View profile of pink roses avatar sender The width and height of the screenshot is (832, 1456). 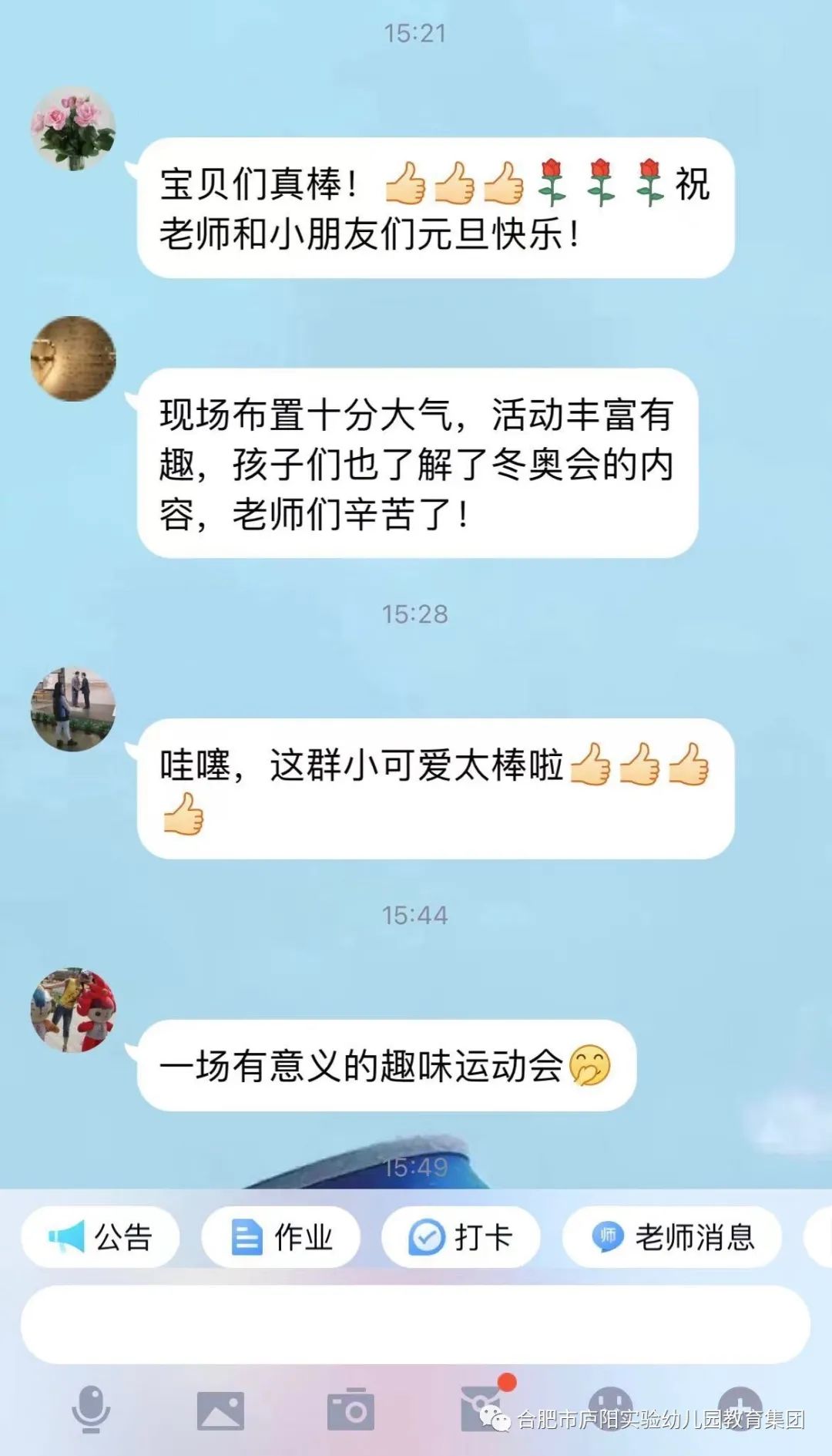pos(73,129)
